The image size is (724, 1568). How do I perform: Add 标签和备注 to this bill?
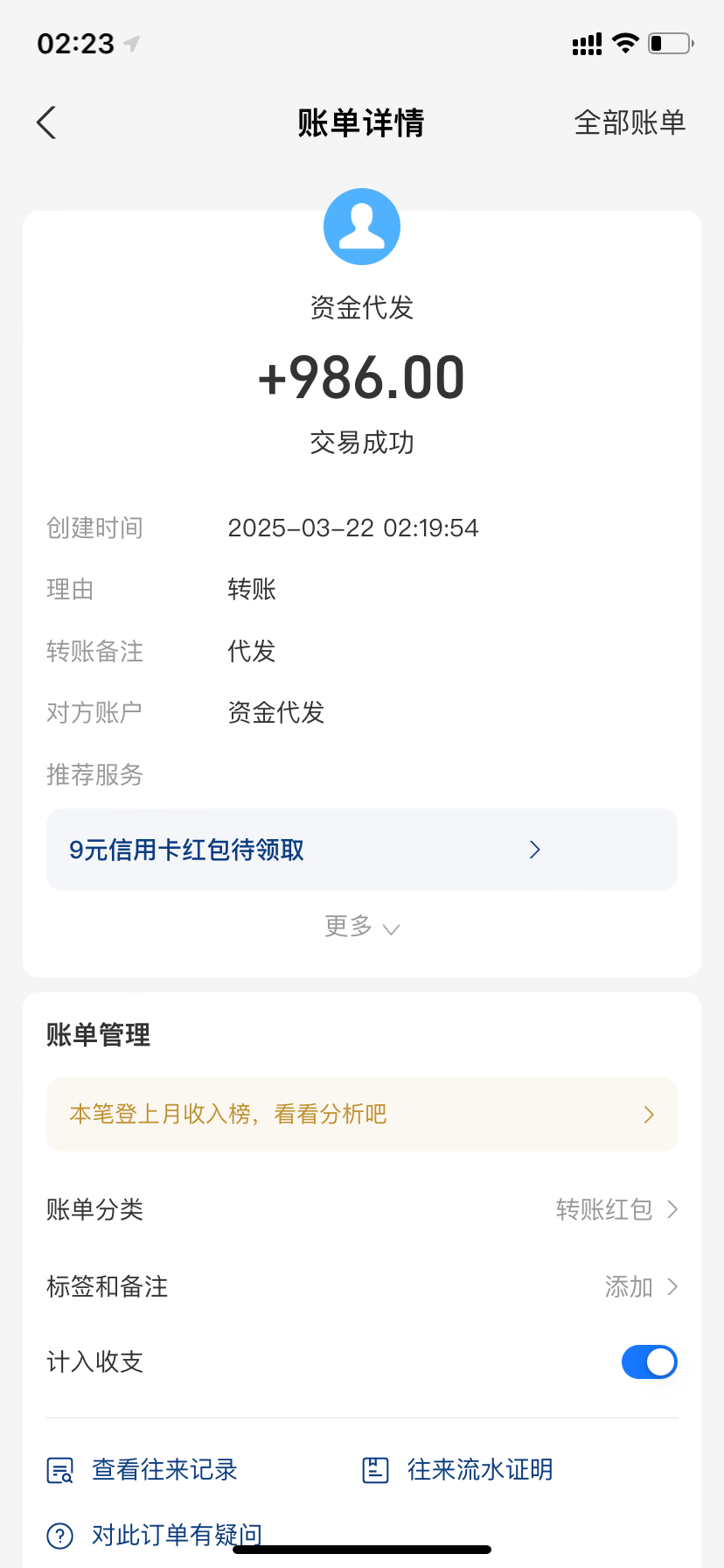(640, 1286)
